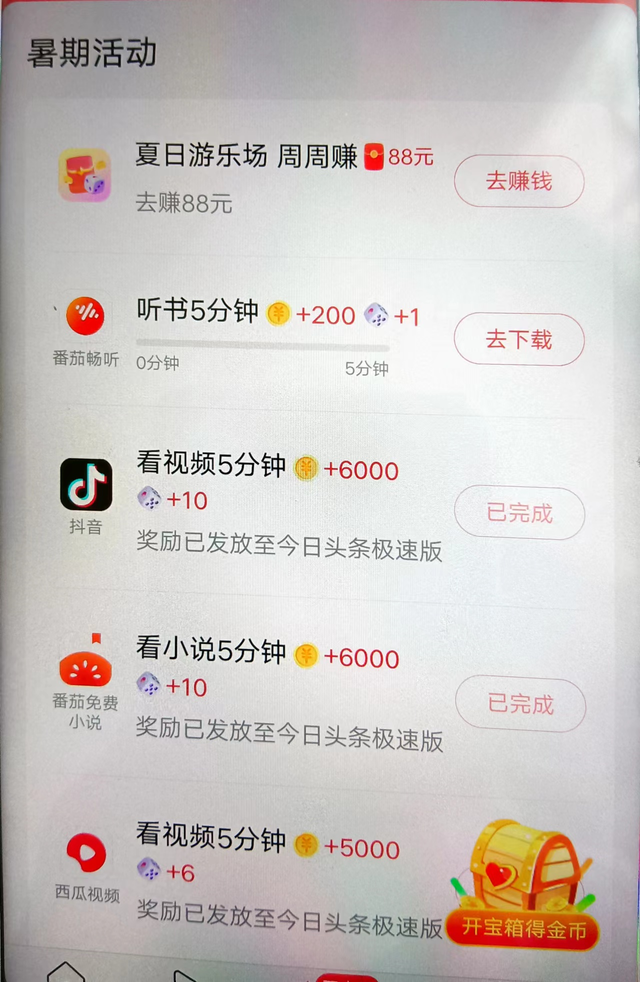Tap the 去赚钱 button for 夏日游乐场
This screenshot has width=640, height=982.
click(518, 182)
